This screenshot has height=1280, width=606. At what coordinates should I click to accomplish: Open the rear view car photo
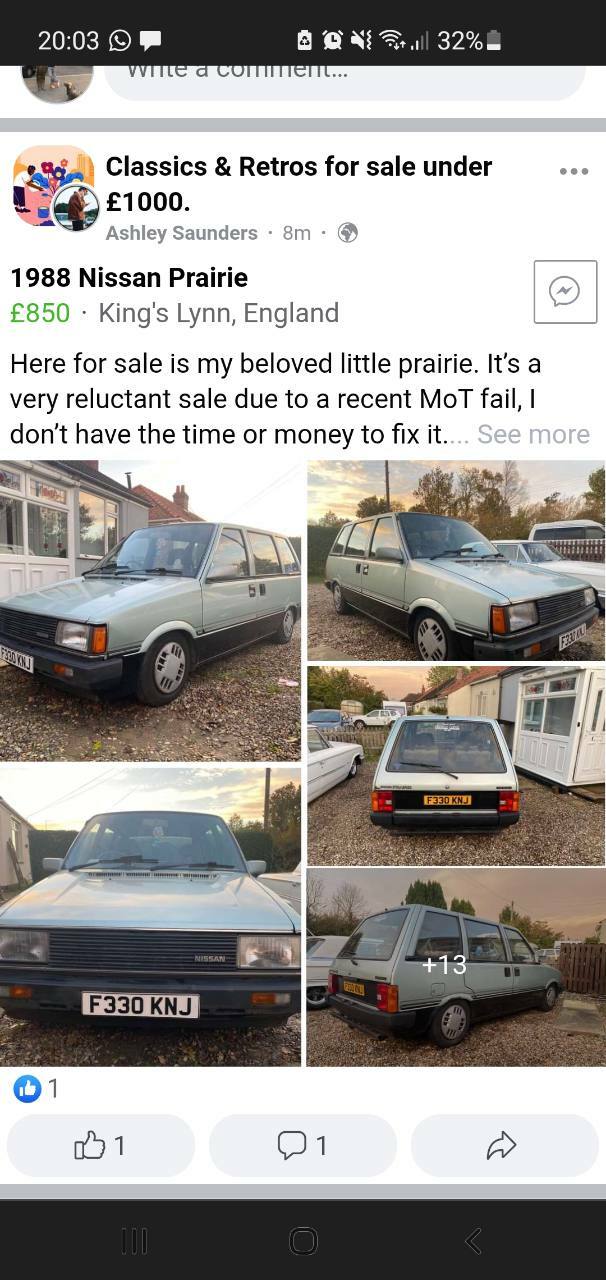tap(456, 765)
